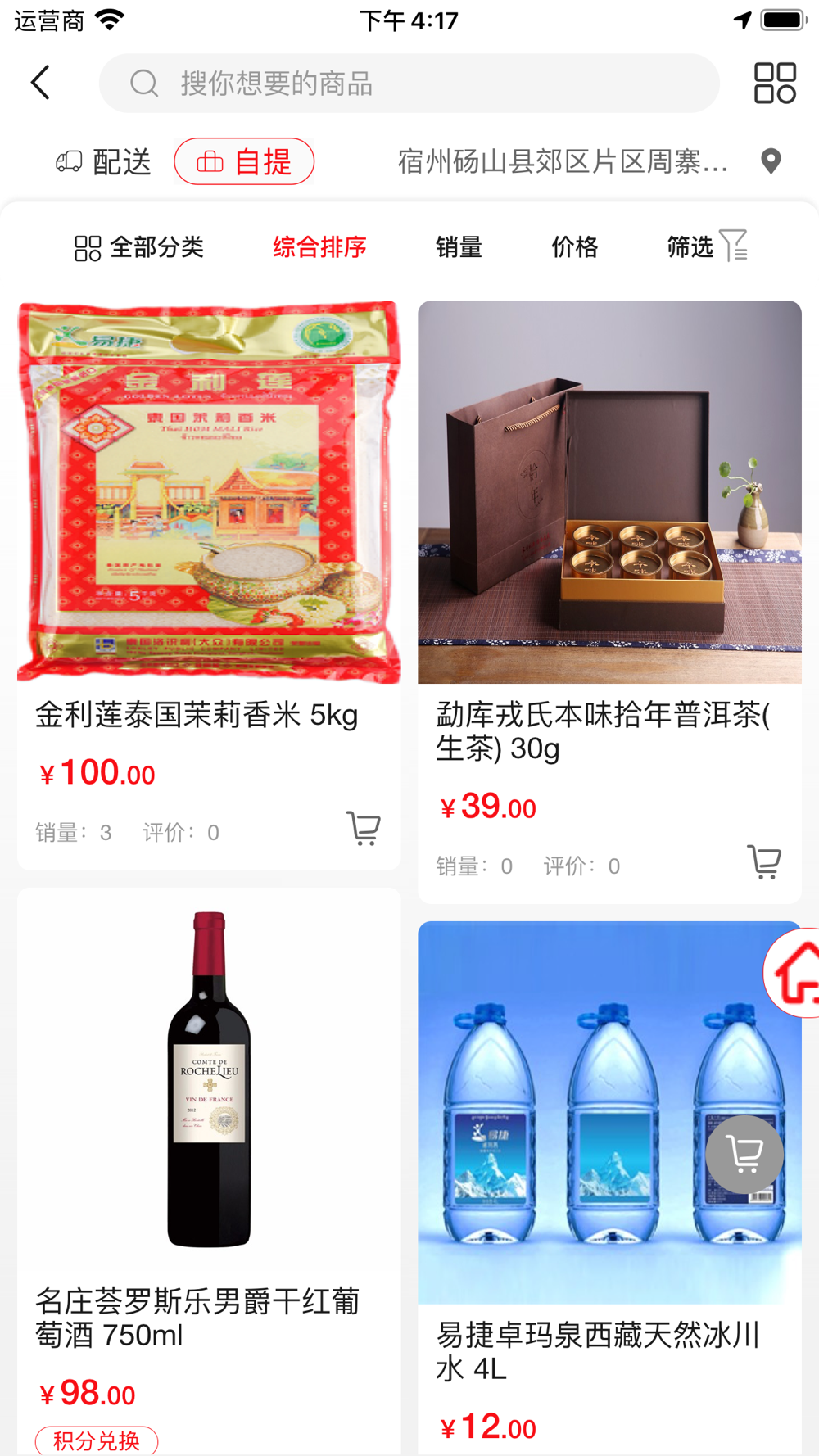This screenshot has width=819, height=1456.
Task: Select the 自提 pickup option
Action: pyautogui.click(x=244, y=162)
